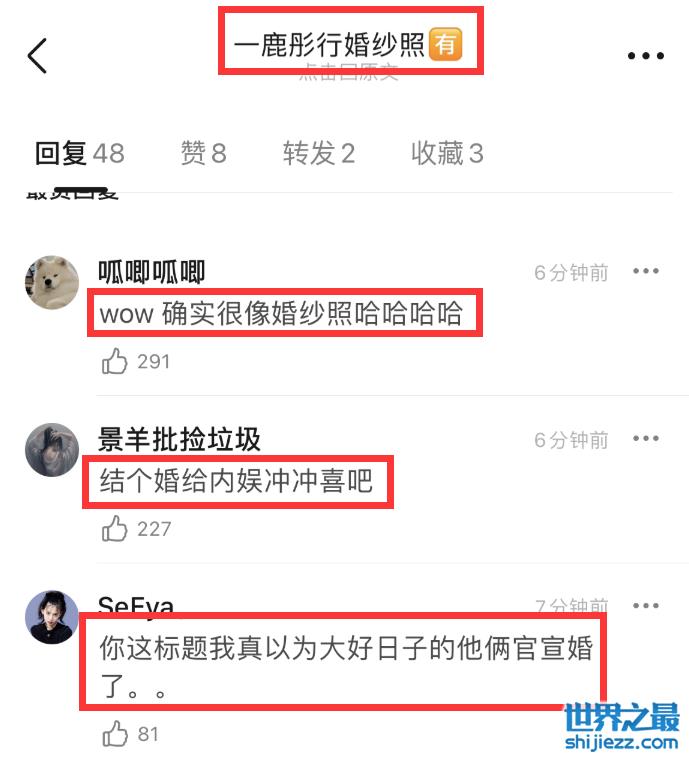The width and height of the screenshot is (689, 757).
Task: Open more options for 景羊批捡垃圾's comment
Action: [646, 438]
